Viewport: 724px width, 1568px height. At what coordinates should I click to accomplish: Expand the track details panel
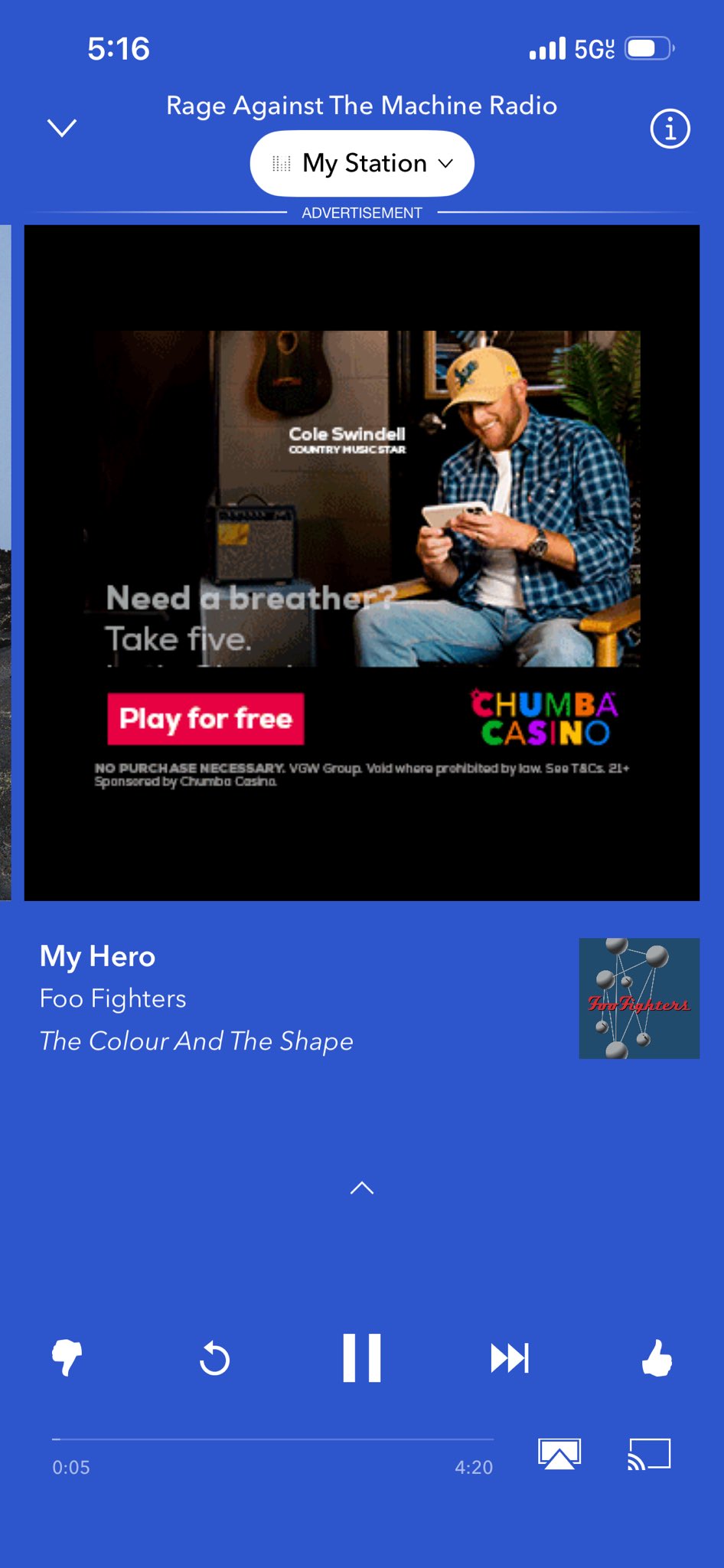[x=362, y=1188]
